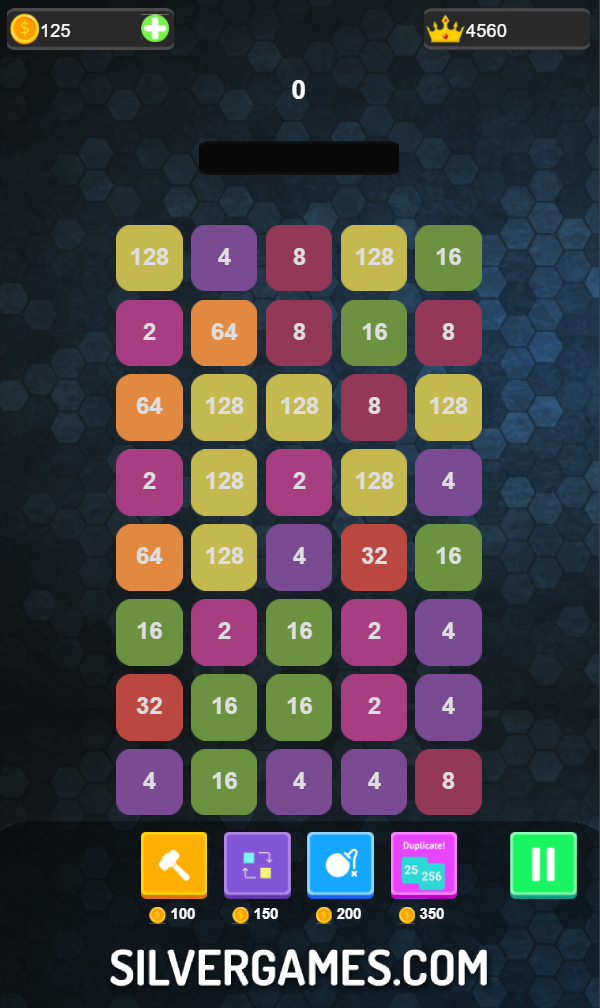The width and height of the screenshot is (600, 1008).
Task: Tap the green plus to add coins
Action: (155, 29)
